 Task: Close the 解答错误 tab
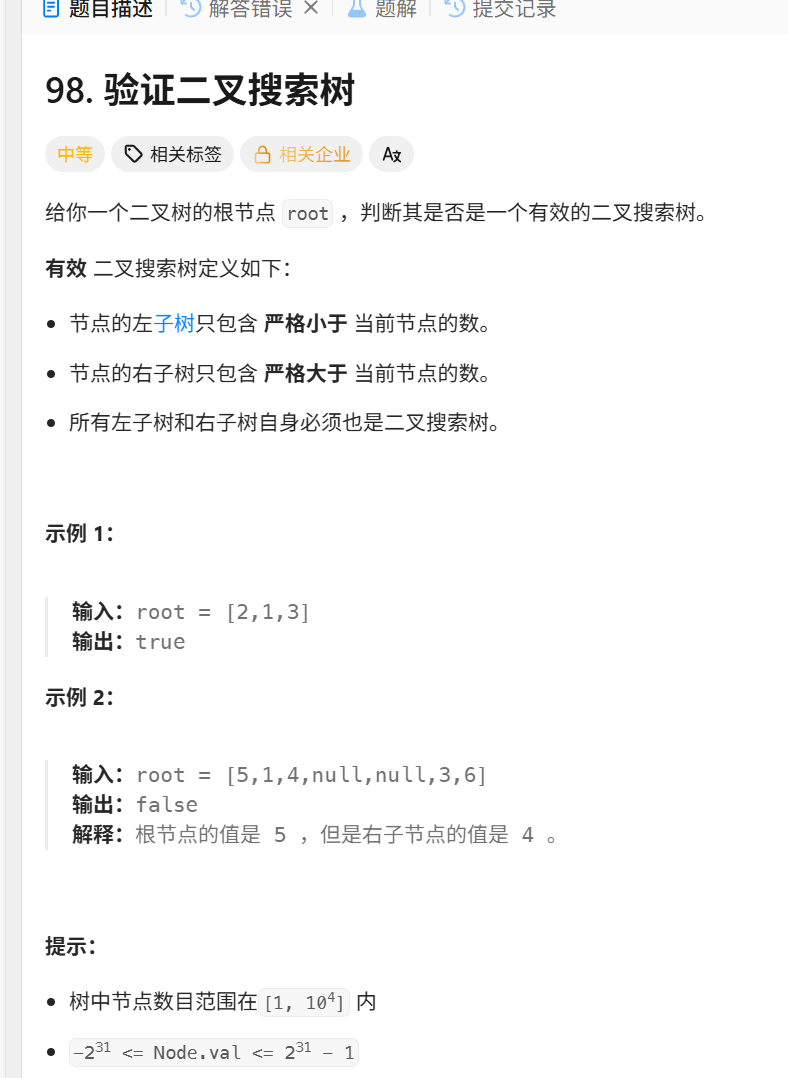[x=311, y=9]
